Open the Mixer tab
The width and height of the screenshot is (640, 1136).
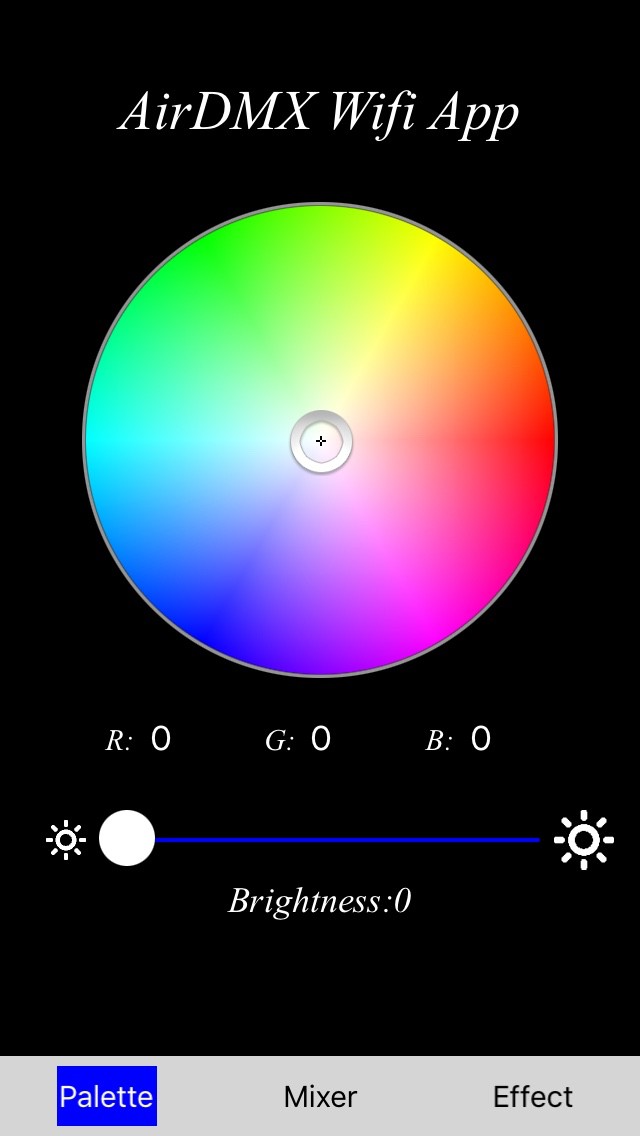pos(320,1096)
